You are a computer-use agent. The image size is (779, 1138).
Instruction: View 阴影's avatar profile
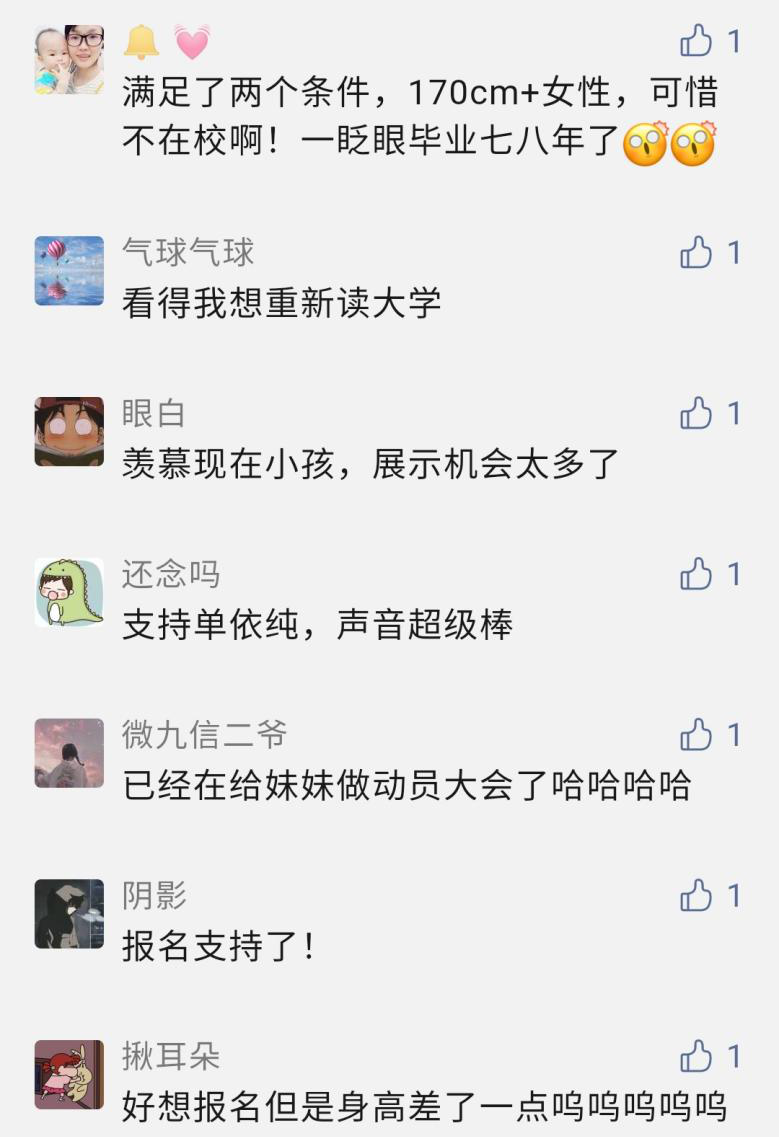click(69, 914)
